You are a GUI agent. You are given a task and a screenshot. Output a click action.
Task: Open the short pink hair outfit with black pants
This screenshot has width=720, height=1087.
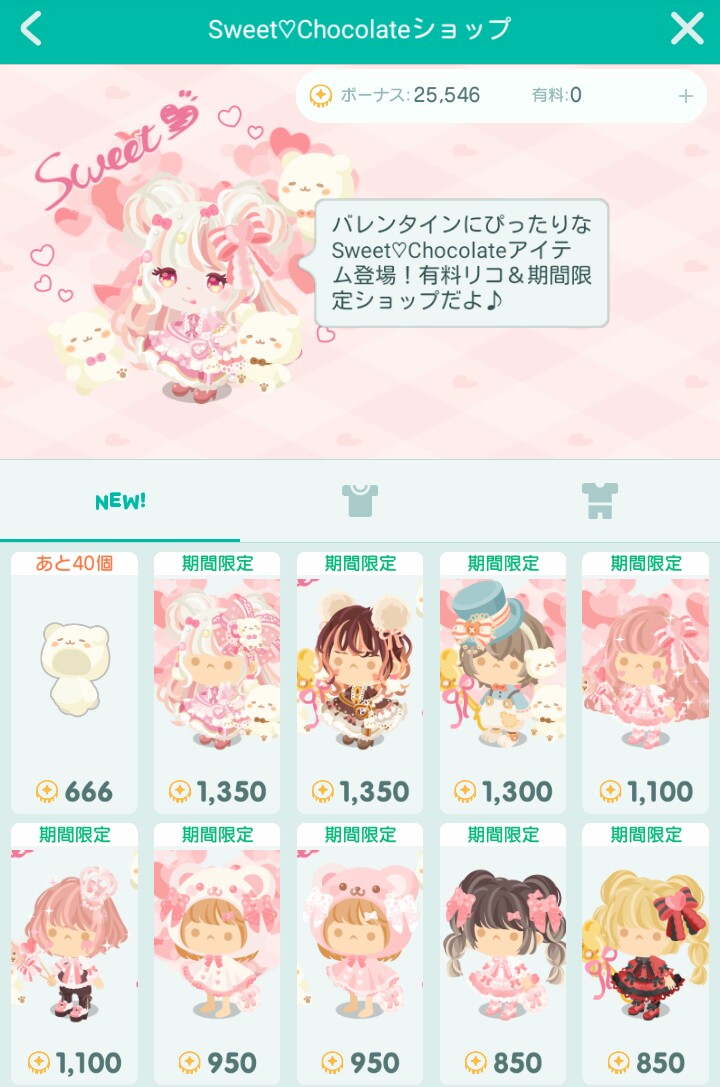pyautogui.click(x=74, y=950)
